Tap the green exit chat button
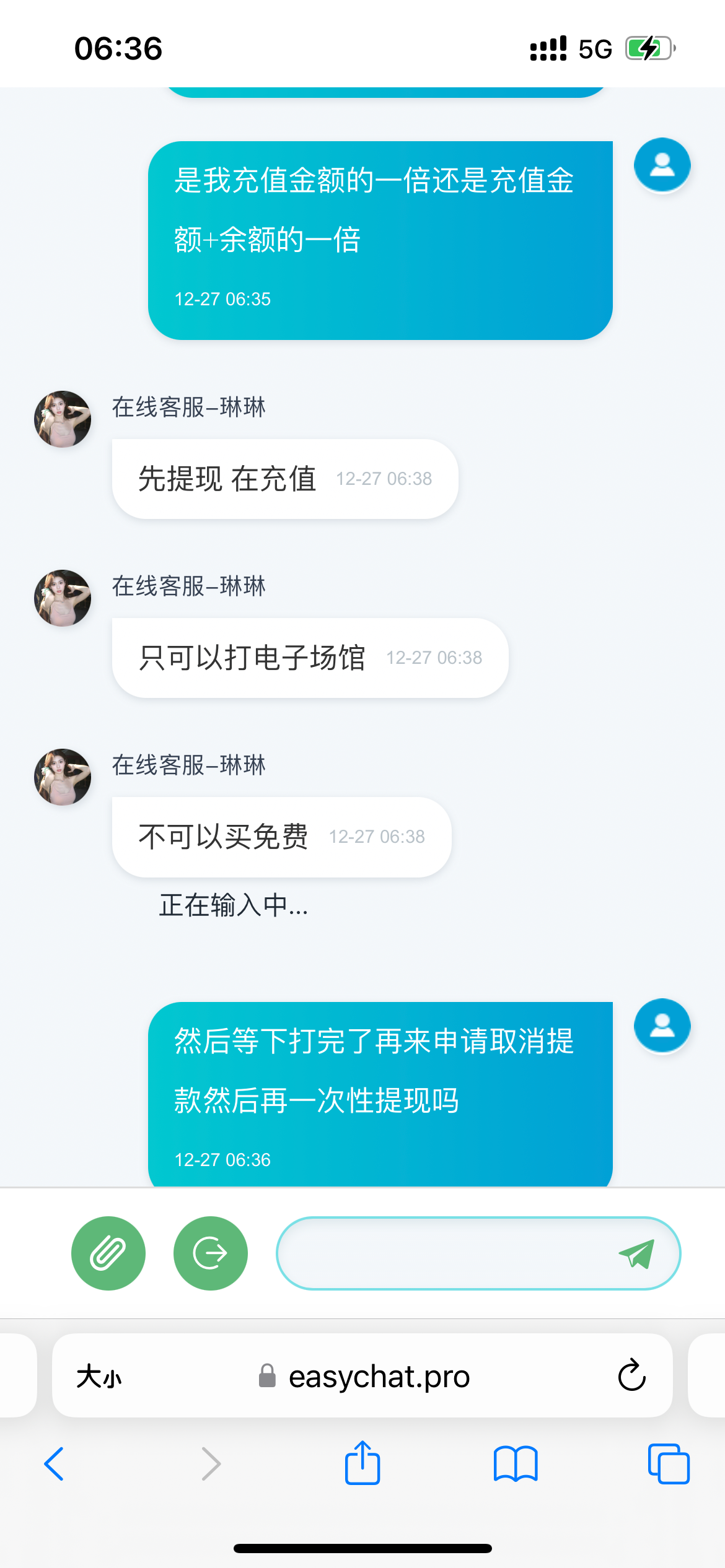This screenshot has height=1568, width=725. (210, 1253)
